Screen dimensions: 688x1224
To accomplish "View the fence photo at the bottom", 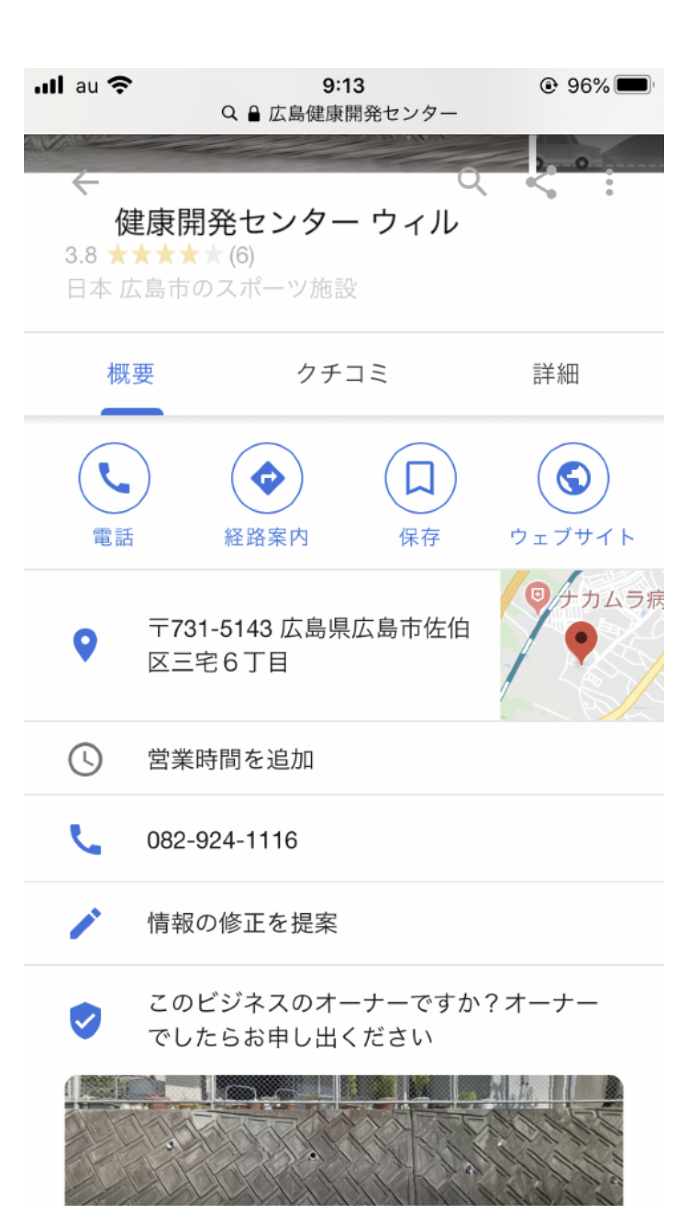I will pyautogui.click(x=344, y=1140).
